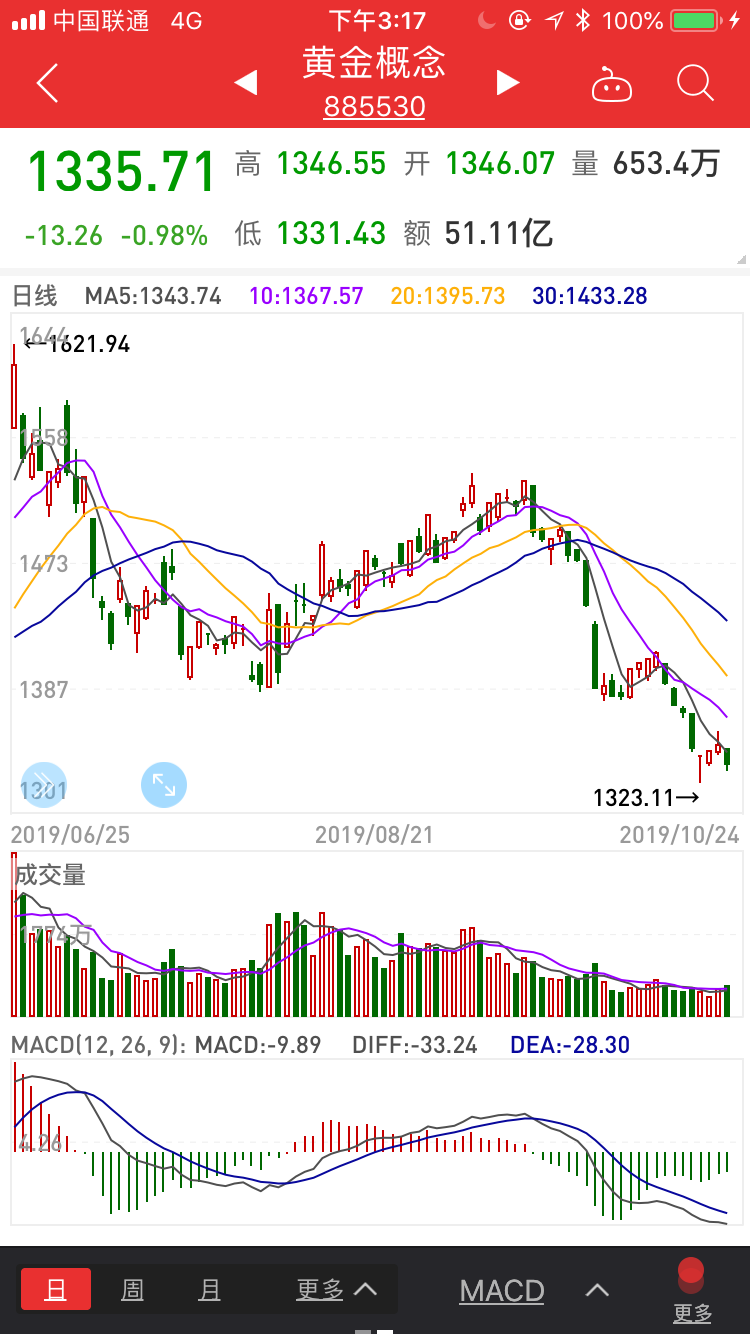Expand the quote details corner arrow
750x1334 pixels.
(x=739, y=261)
